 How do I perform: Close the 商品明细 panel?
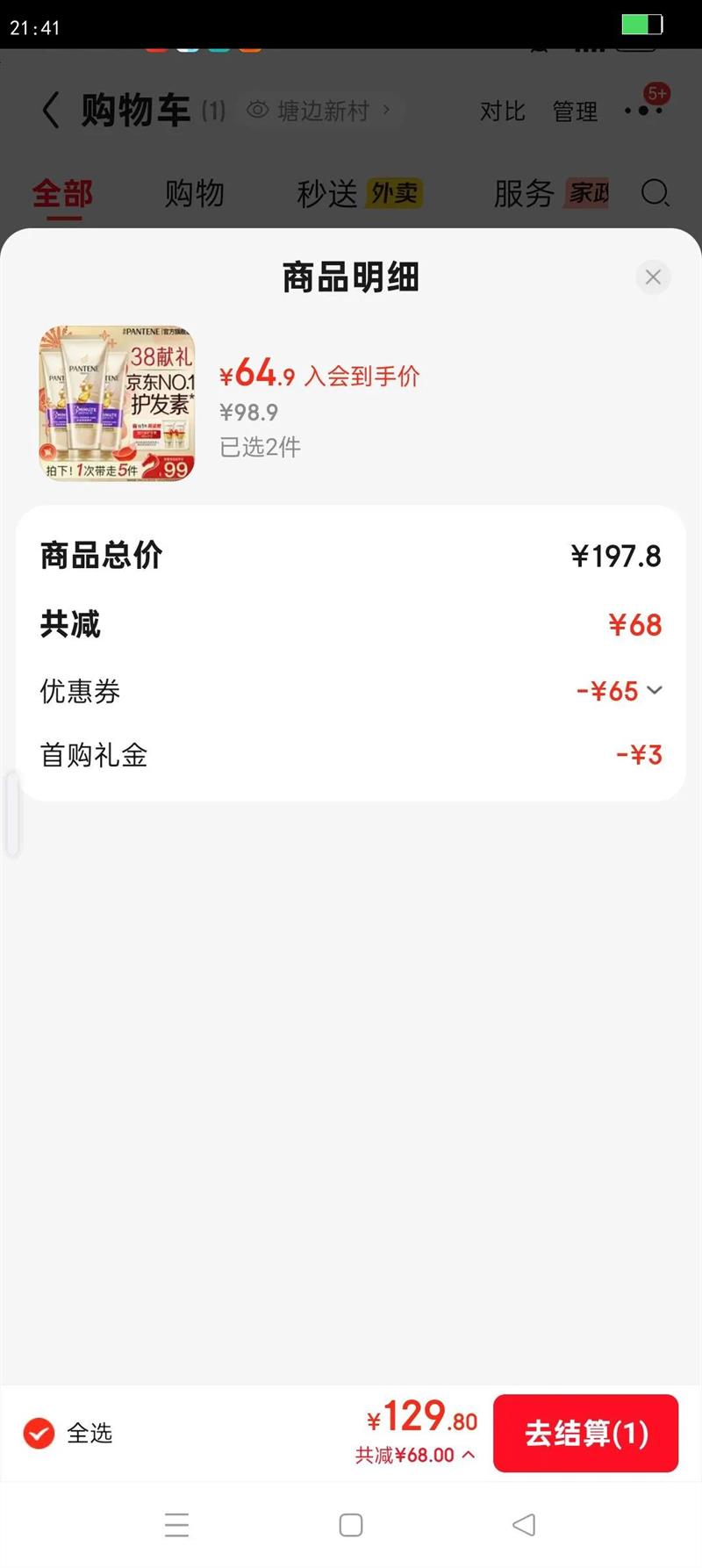click(x=653, y=277)
